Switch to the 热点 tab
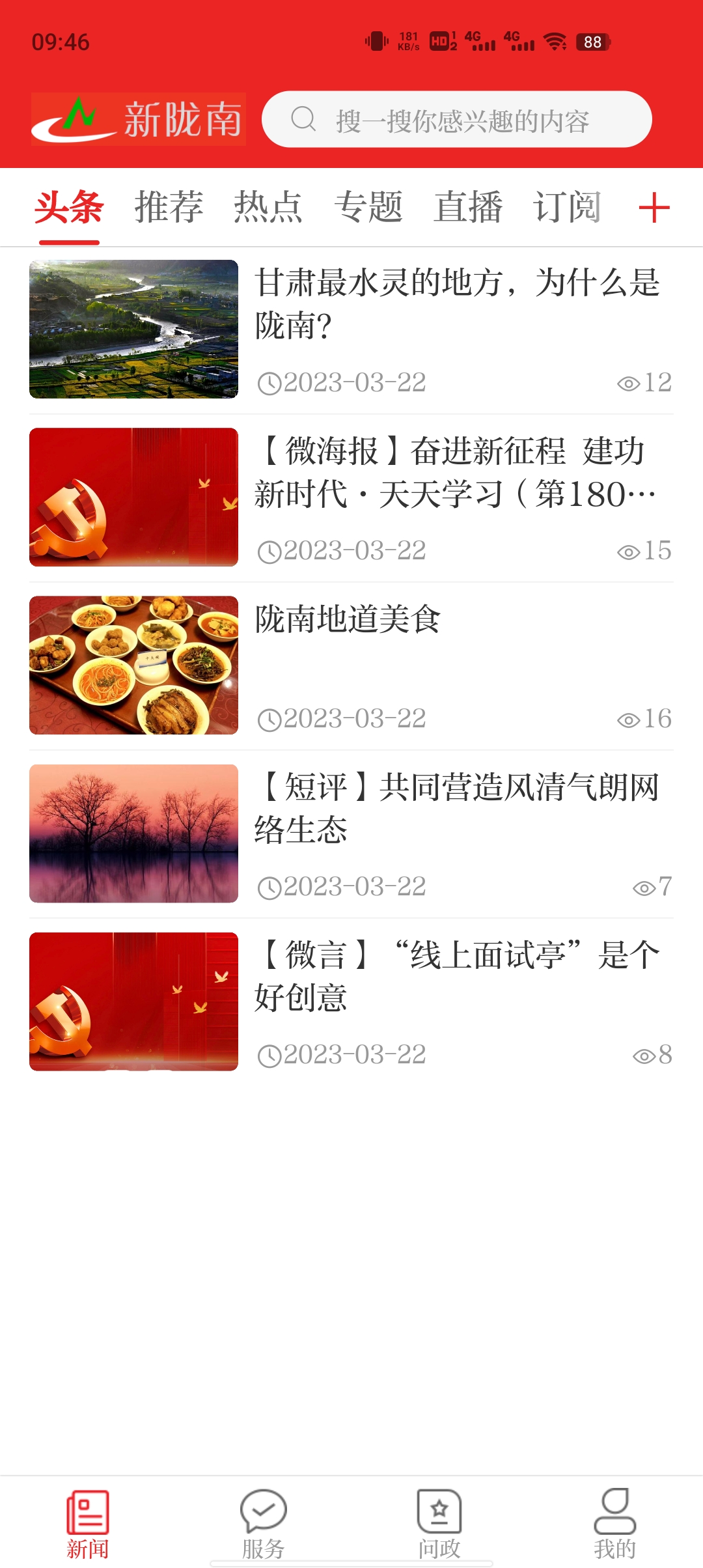 pyautogui.click(x=268, y=207)
